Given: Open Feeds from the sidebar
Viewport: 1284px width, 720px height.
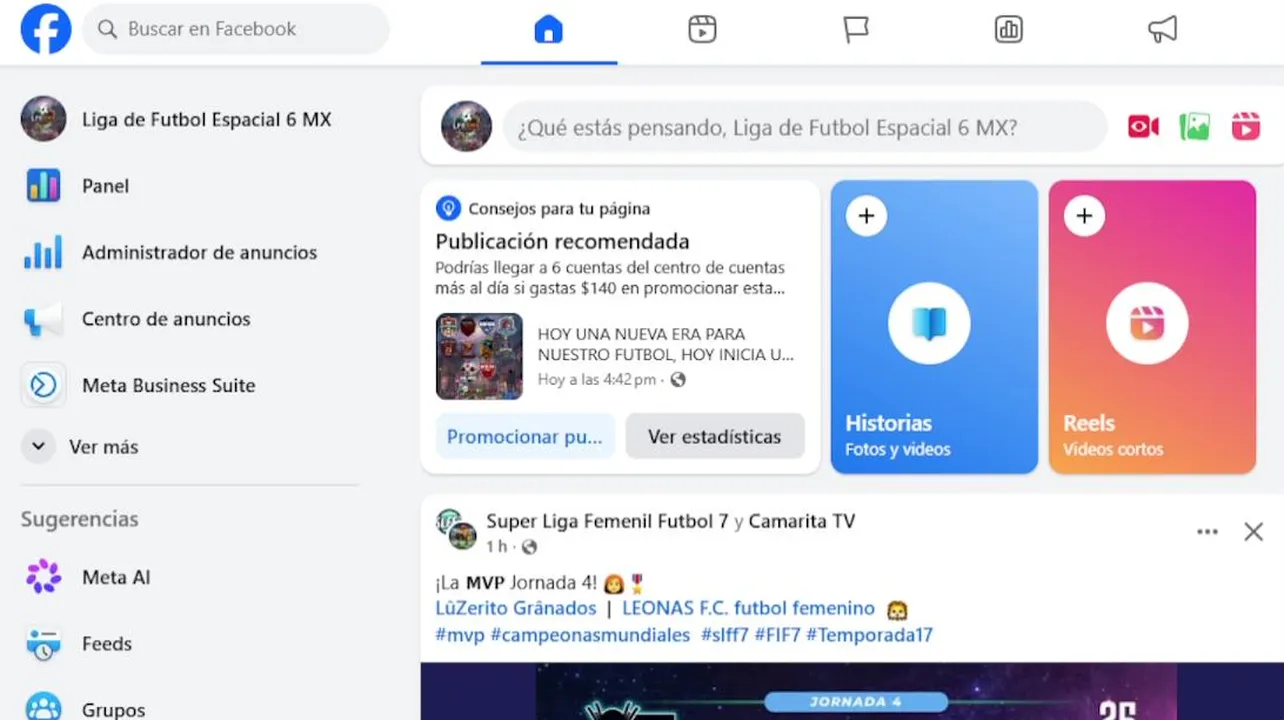Looking at the screenshot, I should [x=106, y=644].
